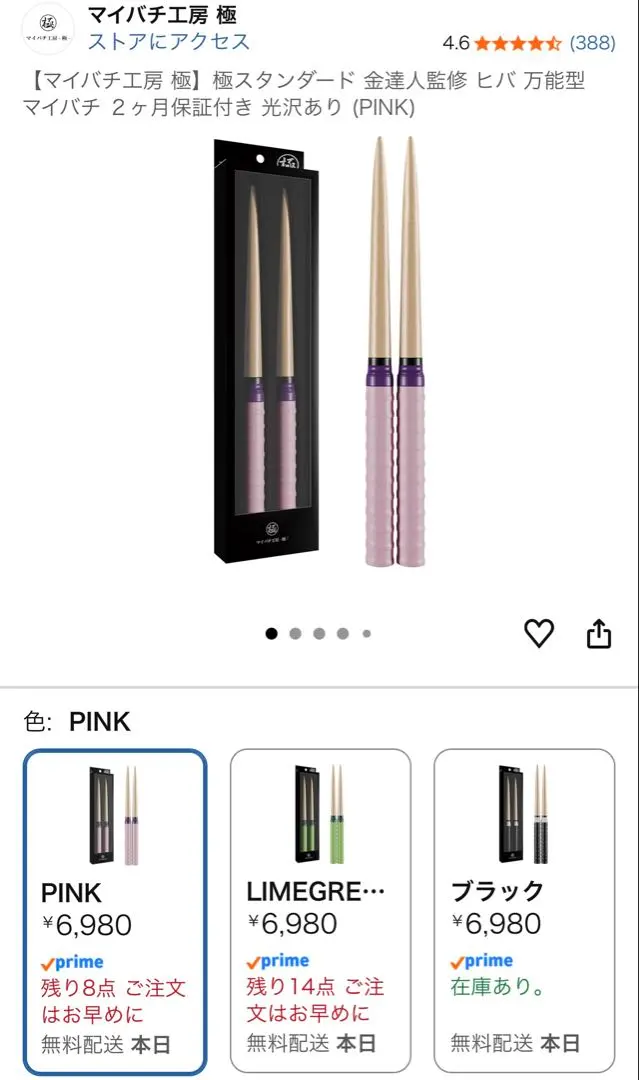Pick the ブラック color variant
The height and width of the screenshot is (1080, 639).
click(524, 910)
